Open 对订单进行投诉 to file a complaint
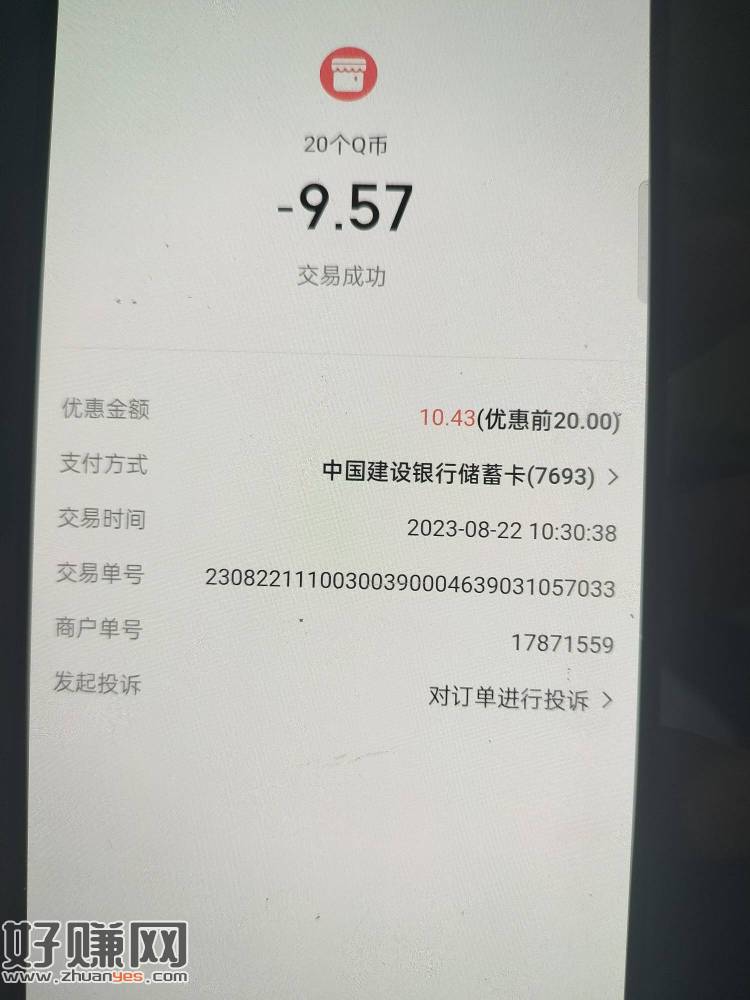750x1000 pixels. click(520, 698)
